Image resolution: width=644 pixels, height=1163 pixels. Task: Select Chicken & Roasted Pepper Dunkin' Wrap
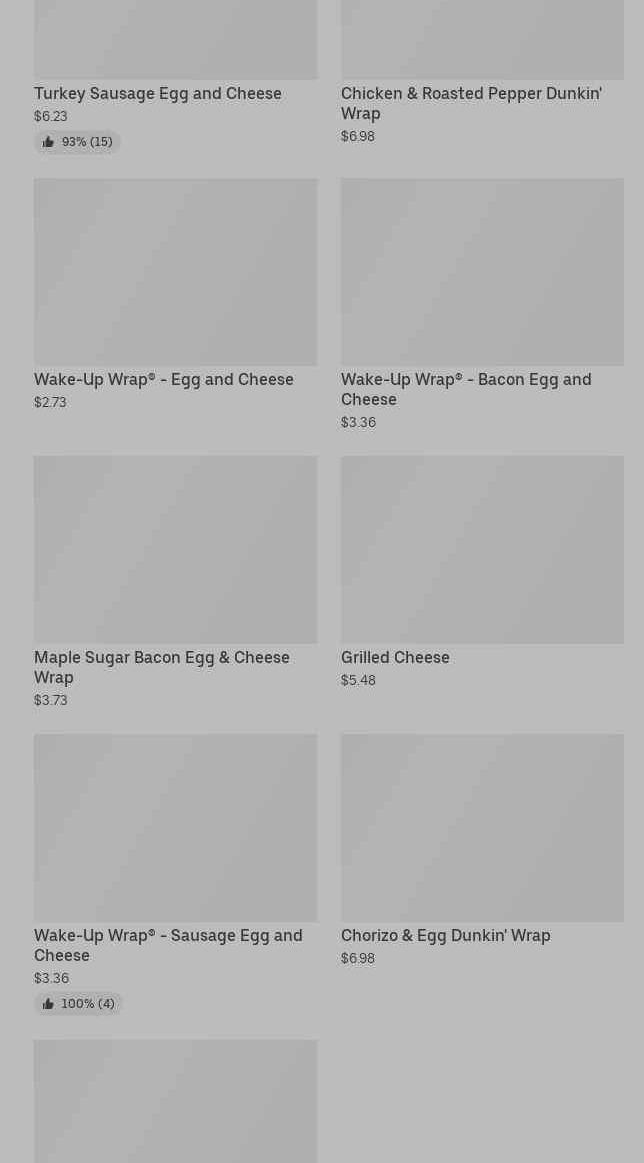point(482,73)
